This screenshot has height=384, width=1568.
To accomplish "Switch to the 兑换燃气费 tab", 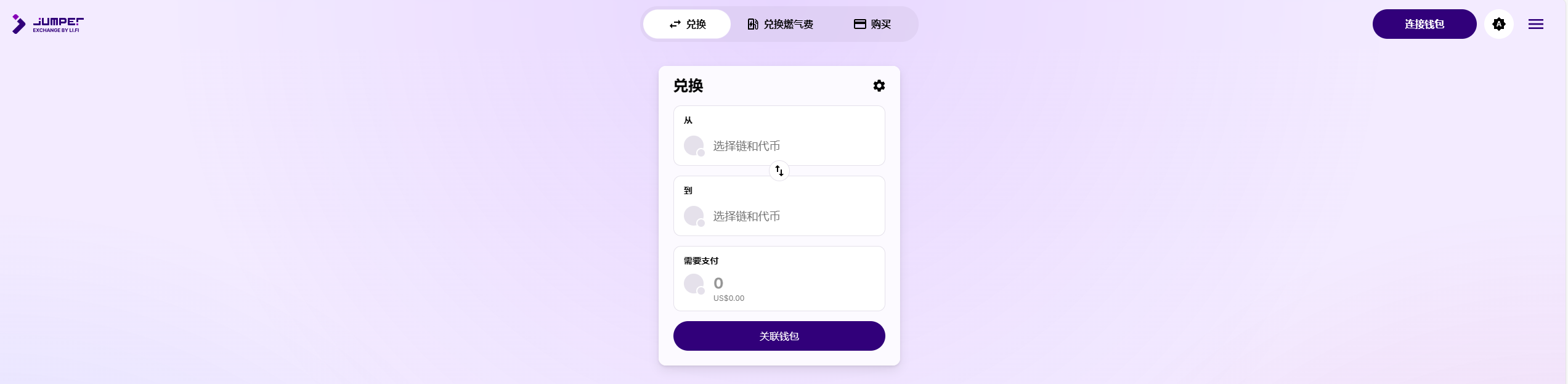I will [780, 24].
